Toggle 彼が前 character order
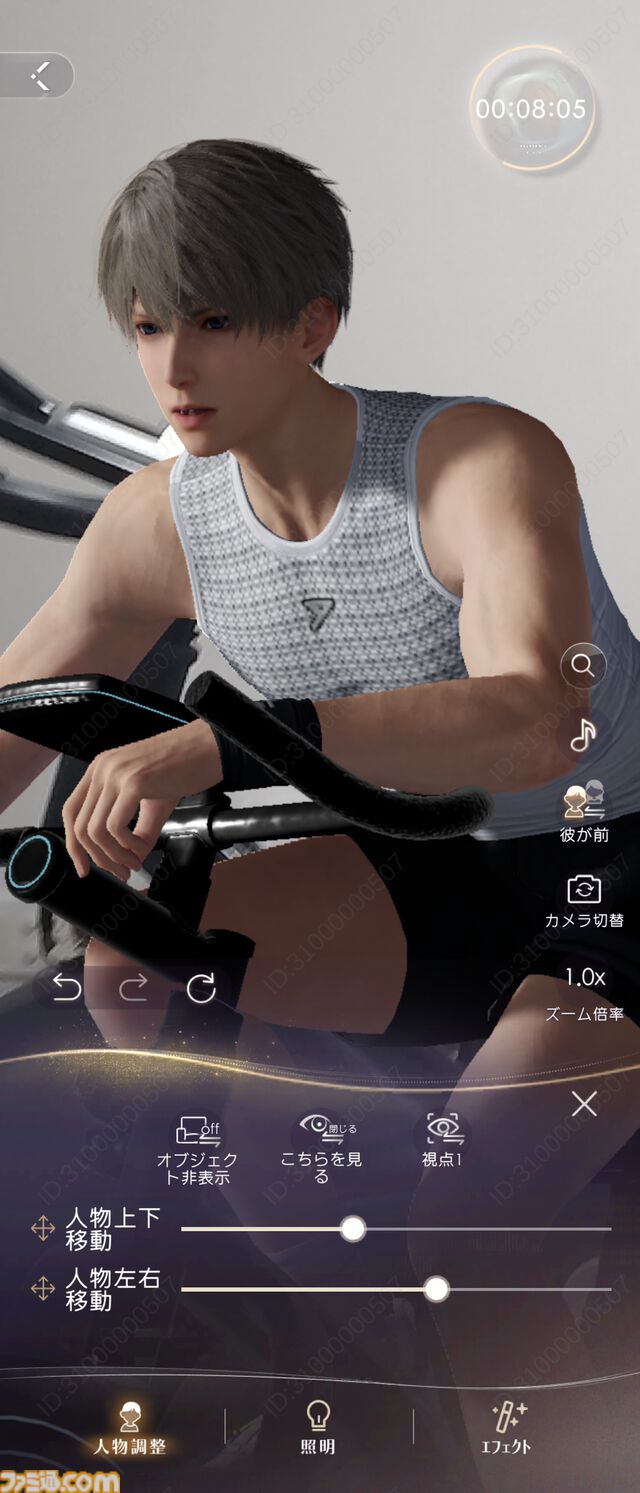 point(583,810)
